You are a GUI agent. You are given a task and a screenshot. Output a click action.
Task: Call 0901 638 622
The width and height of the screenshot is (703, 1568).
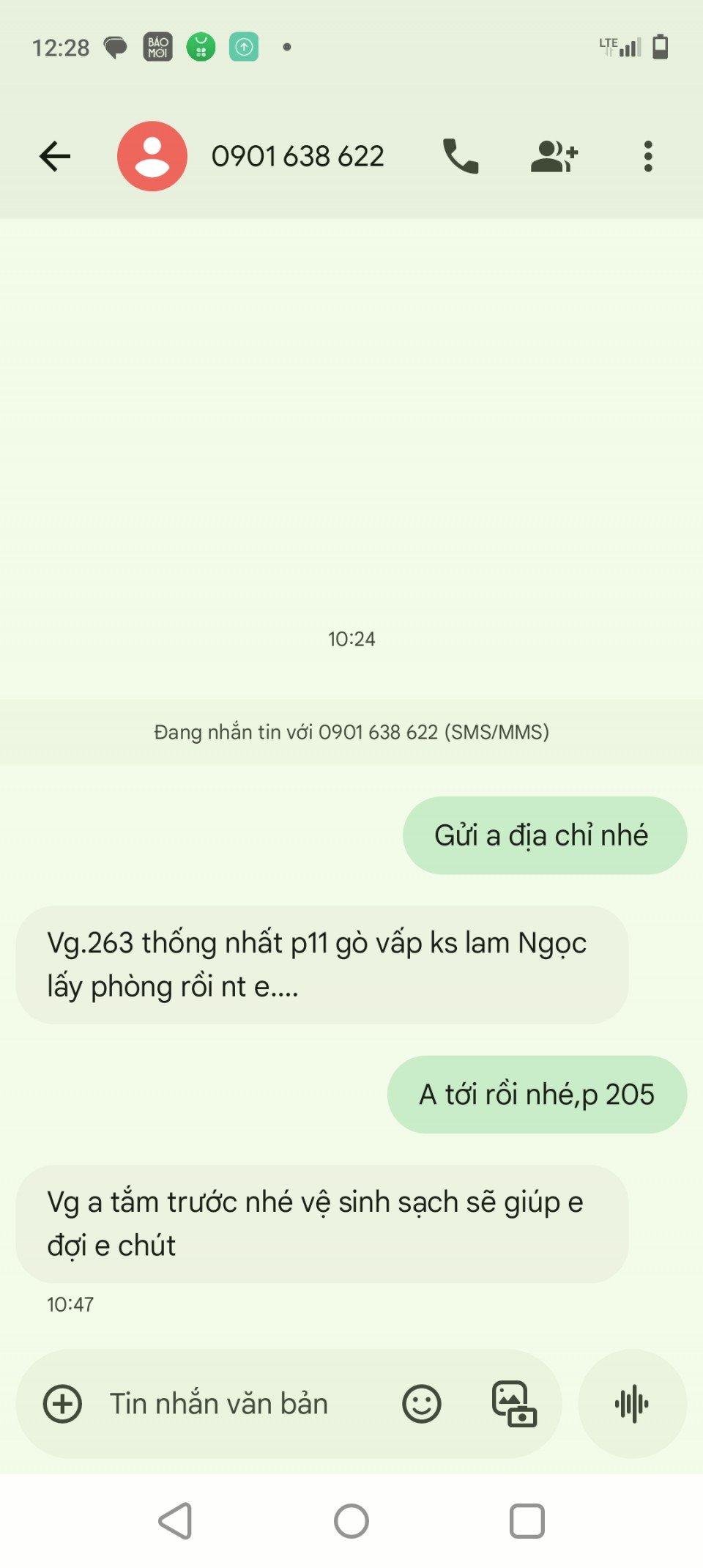tap(461, 156)
